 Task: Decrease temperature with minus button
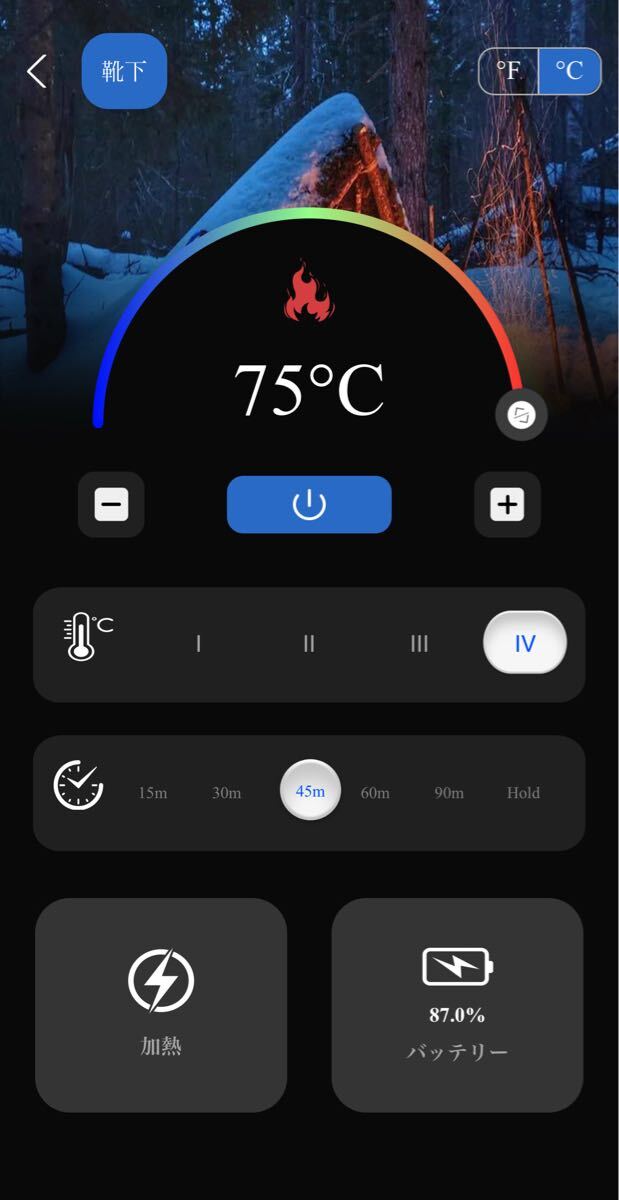pos(111,505)
